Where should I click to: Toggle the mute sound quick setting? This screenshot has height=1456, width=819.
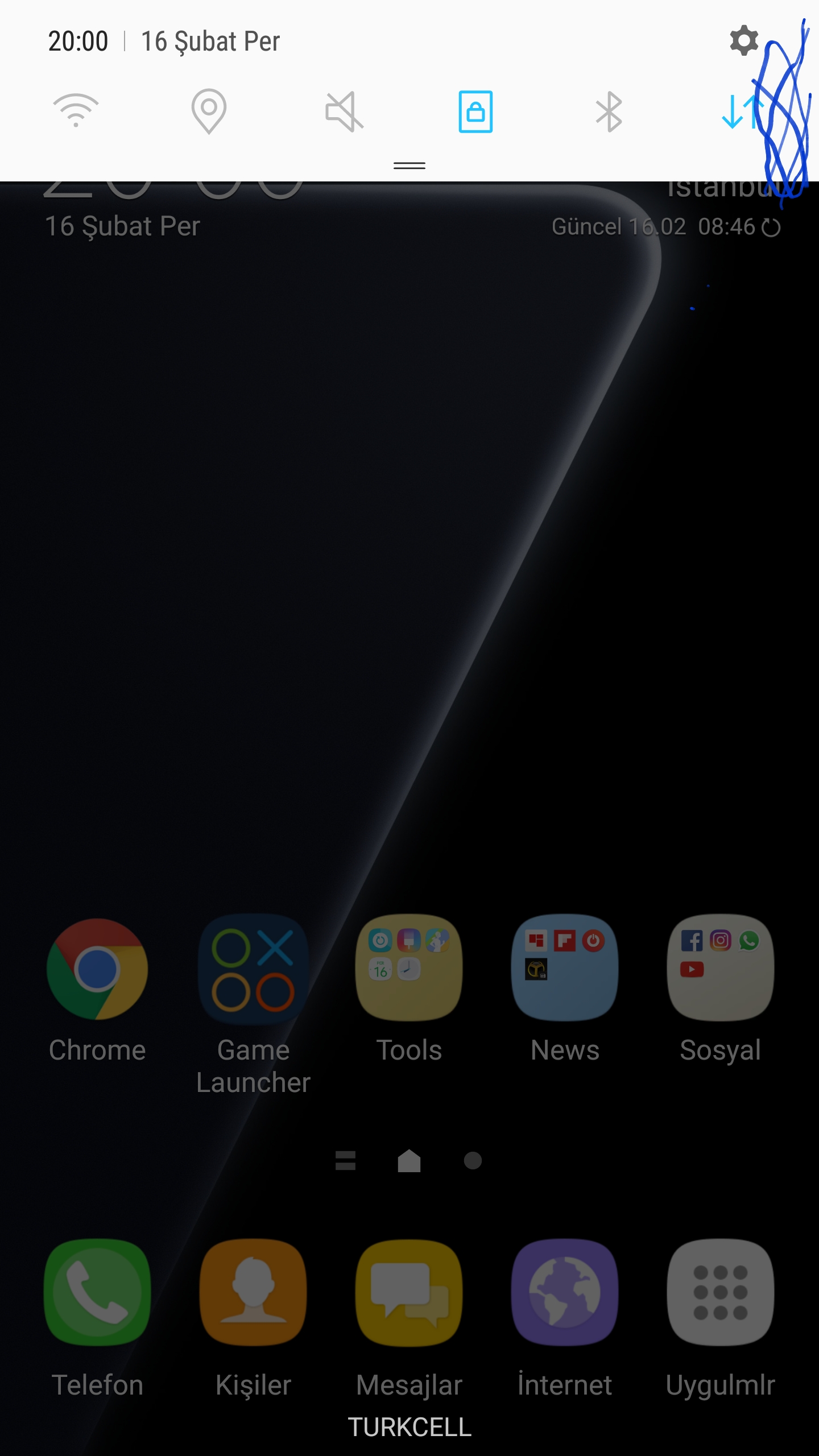pos(344,111)
